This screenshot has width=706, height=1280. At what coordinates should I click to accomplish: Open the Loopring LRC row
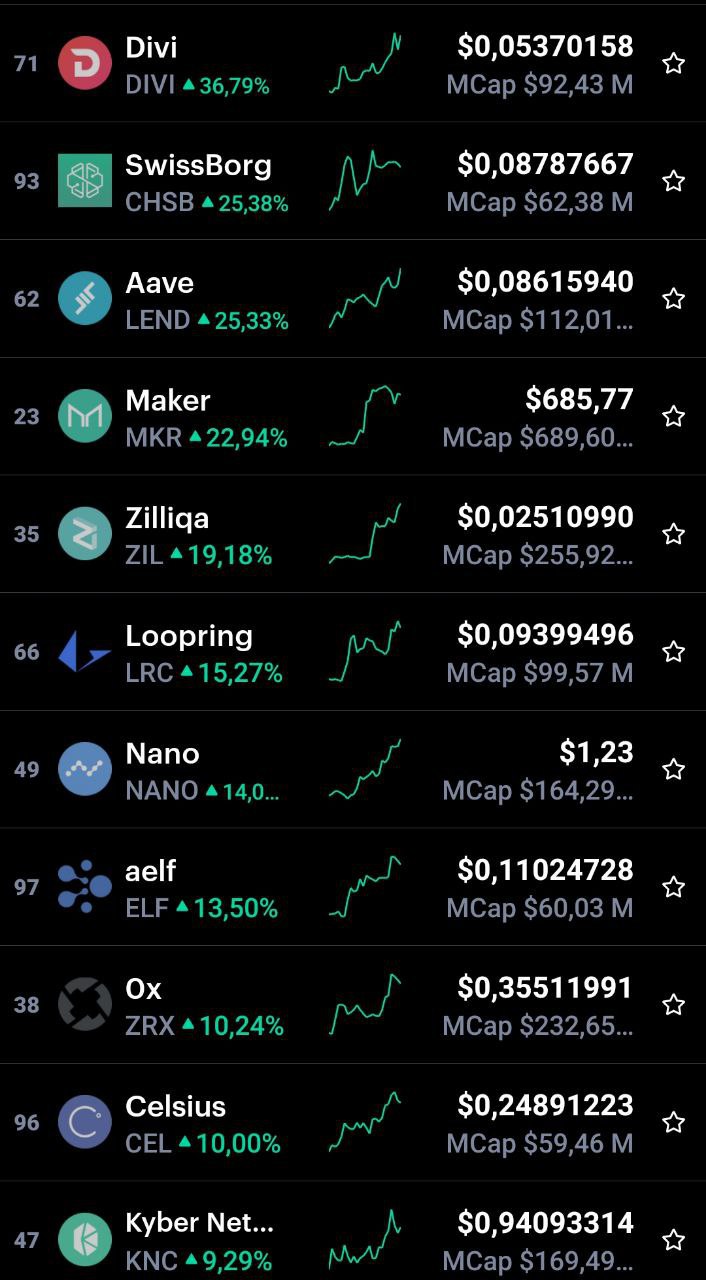353,652
